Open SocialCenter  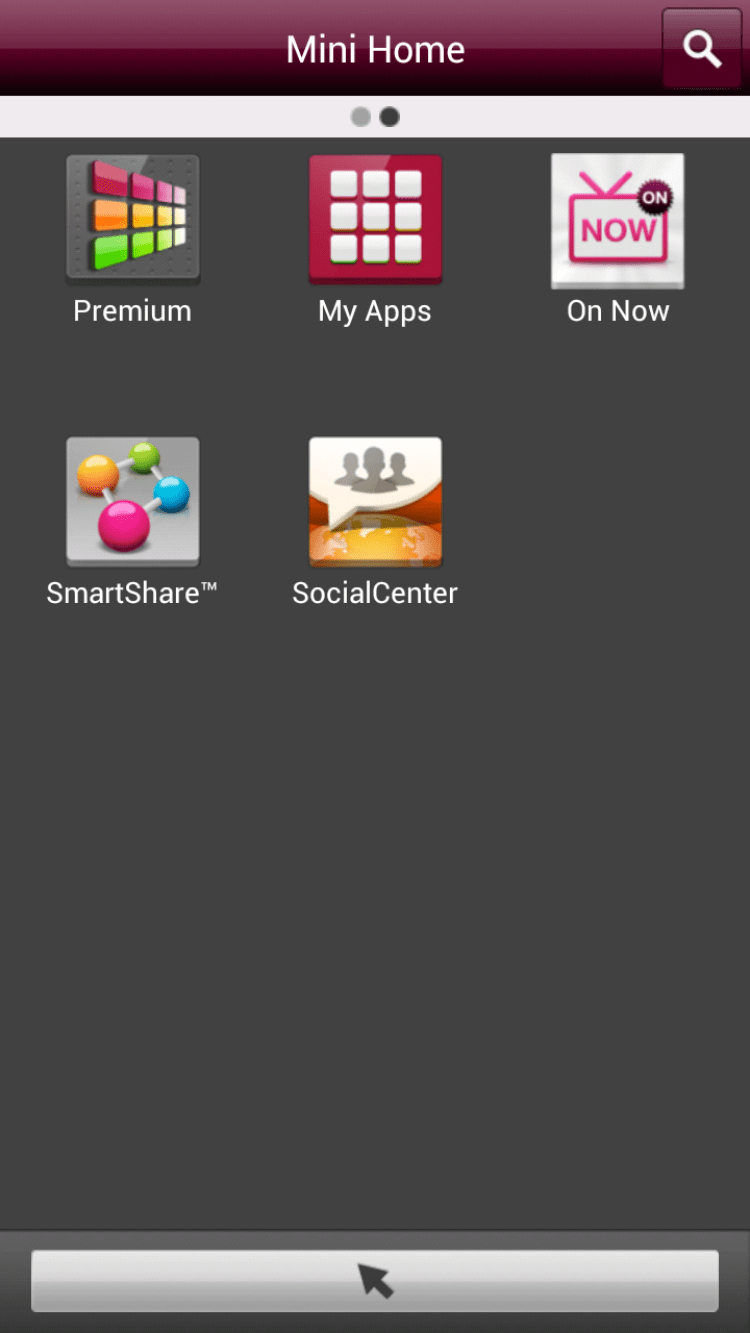(375, 502)
